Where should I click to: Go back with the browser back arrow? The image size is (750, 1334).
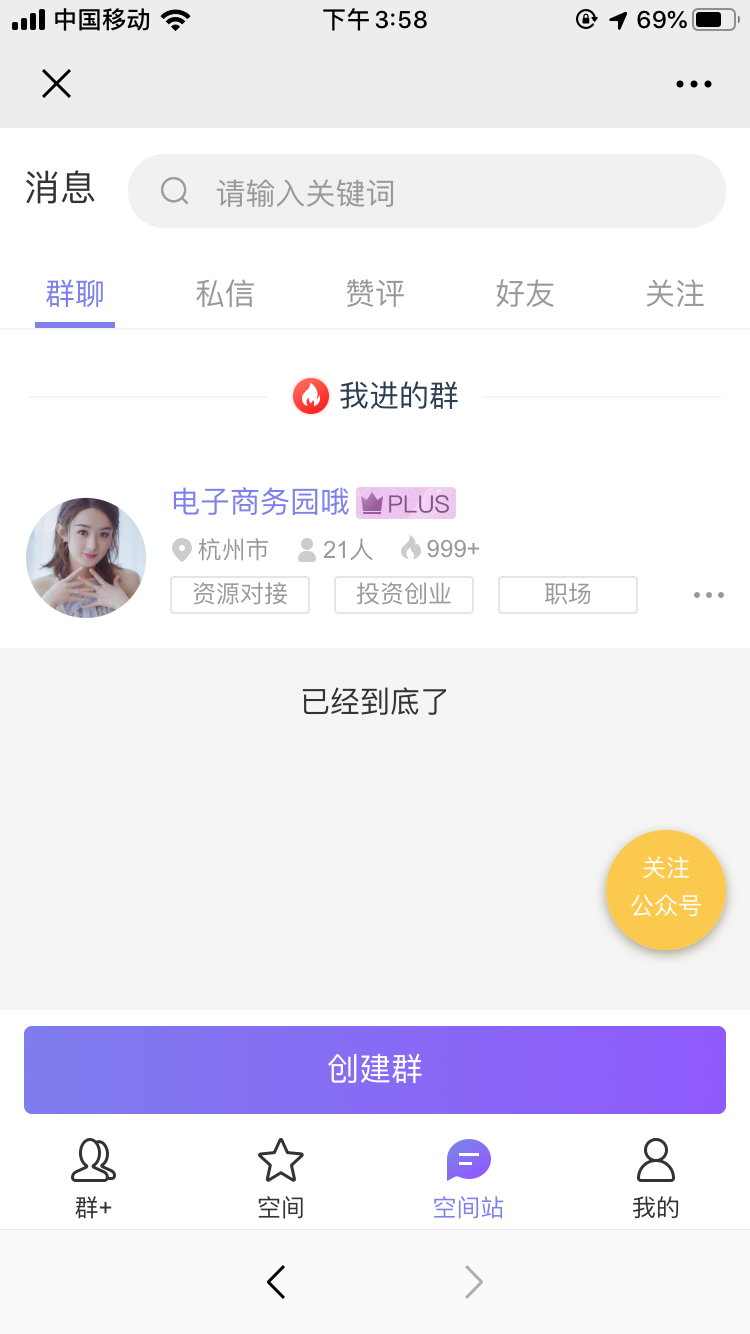pyautogui.click(x=277, y=1282)
